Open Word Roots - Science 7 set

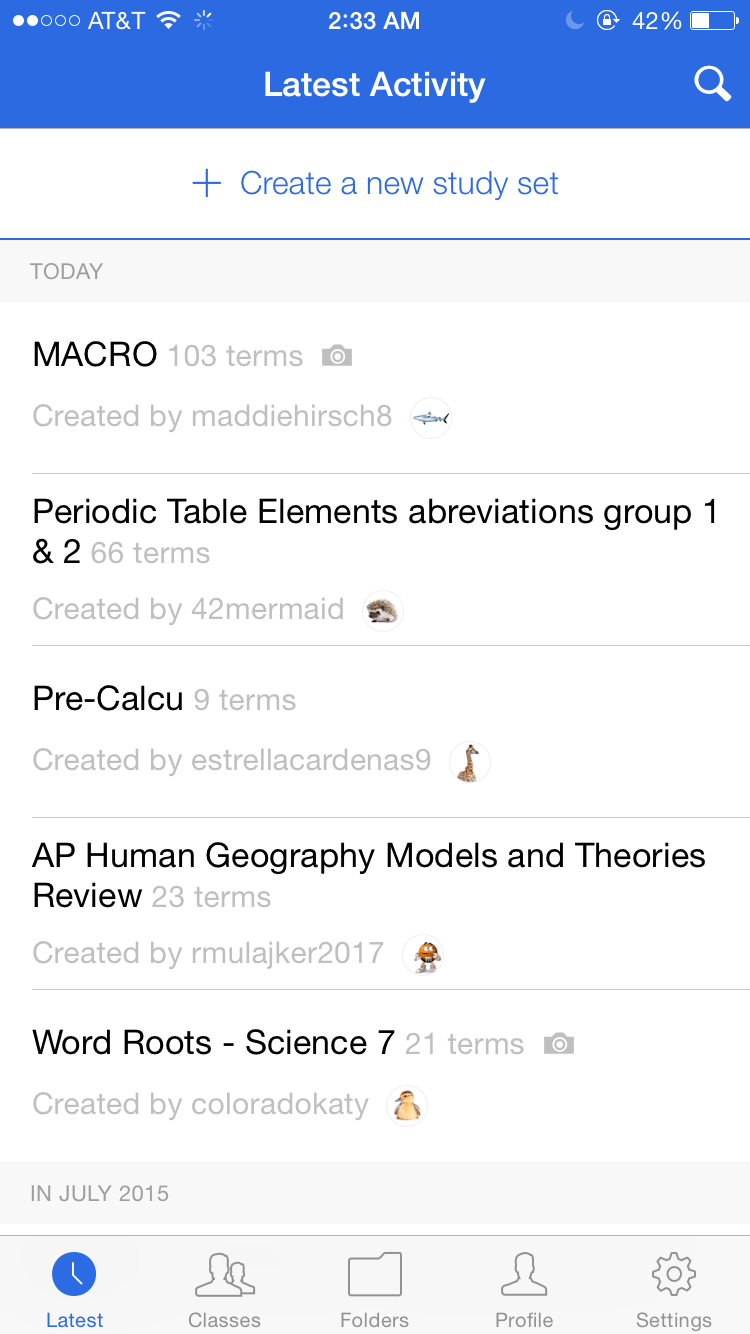tap(375, 1075)
